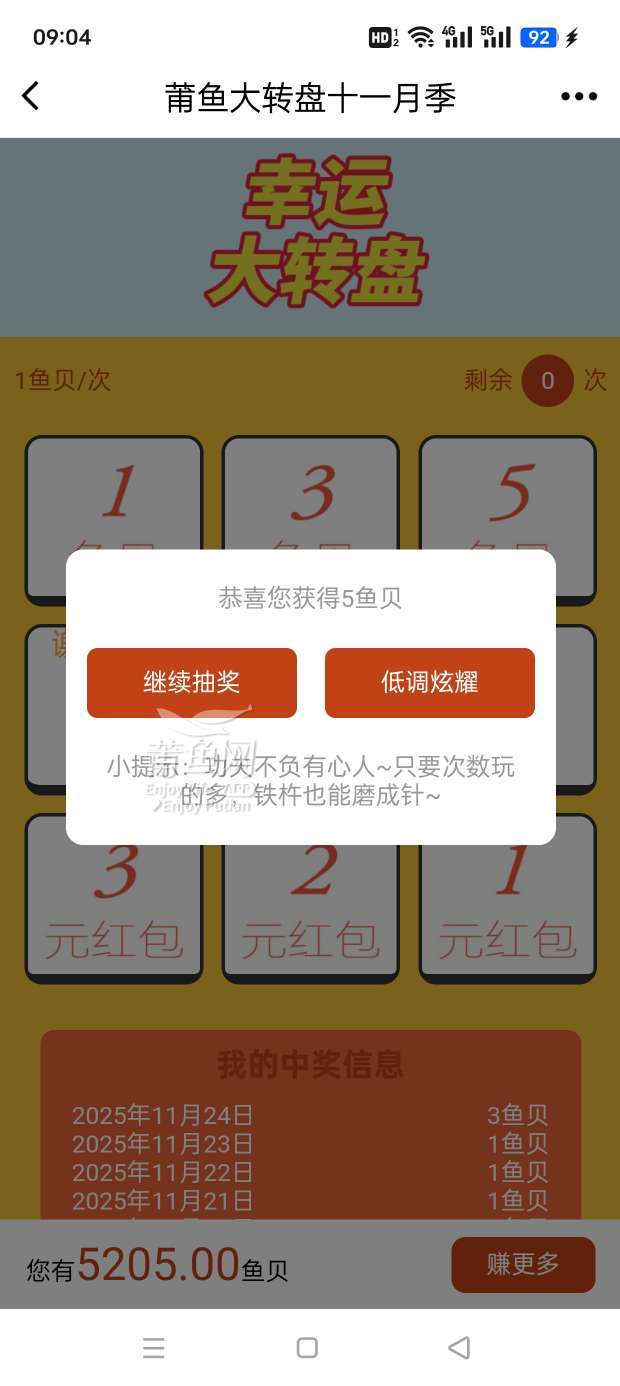Open the three-dot overflow menu
The image size is (620, 1386).
coord(578,97)
